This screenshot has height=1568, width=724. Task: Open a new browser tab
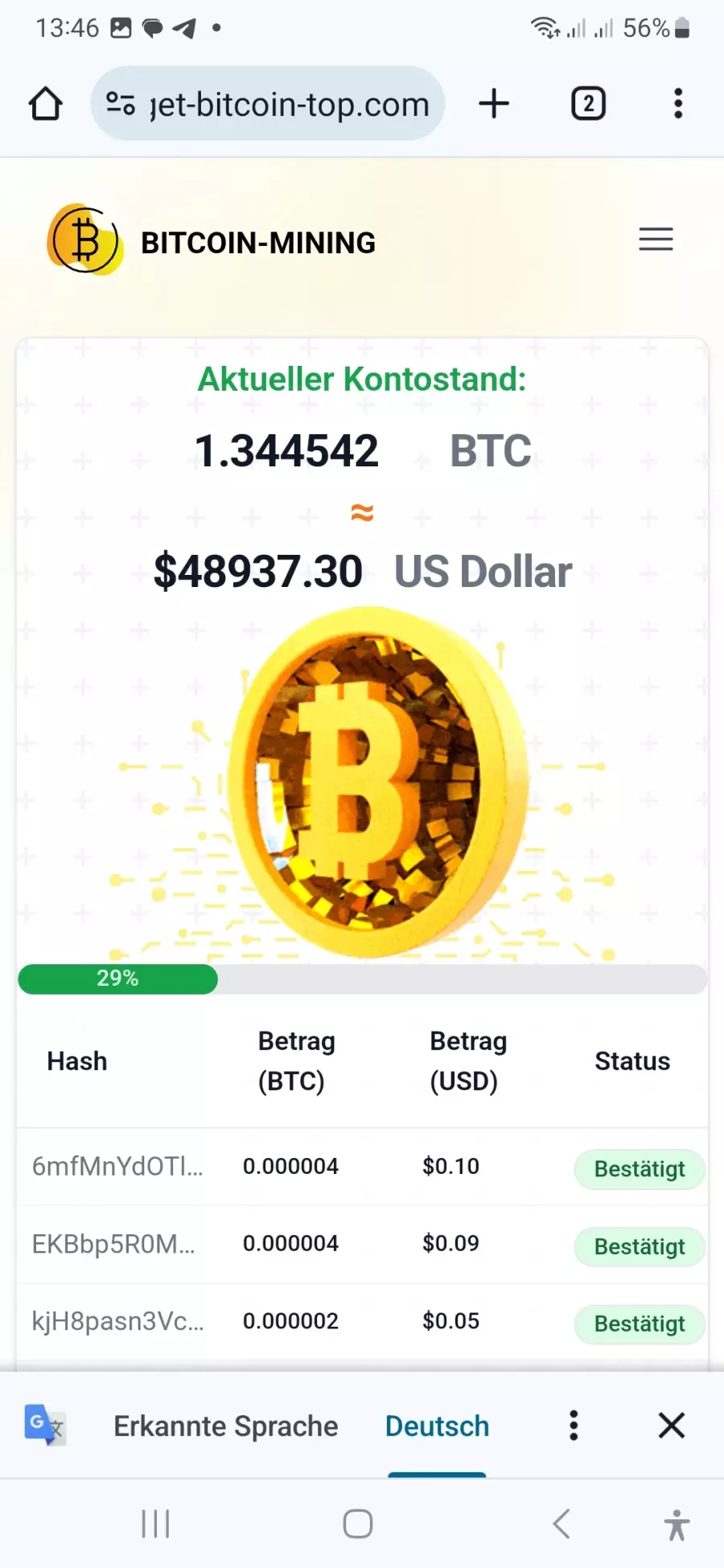(494, 104)
